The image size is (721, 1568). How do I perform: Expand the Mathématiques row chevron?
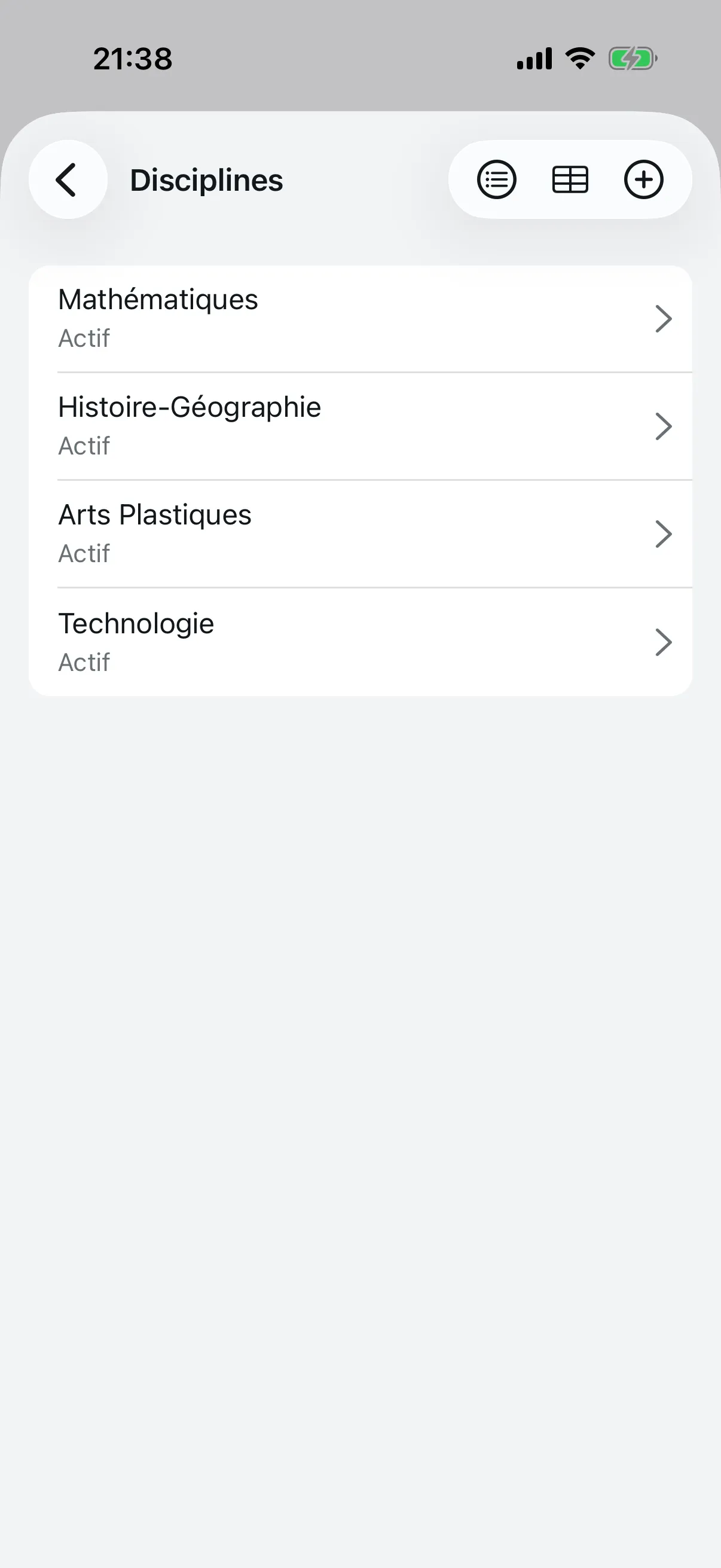tap(664, 318)
